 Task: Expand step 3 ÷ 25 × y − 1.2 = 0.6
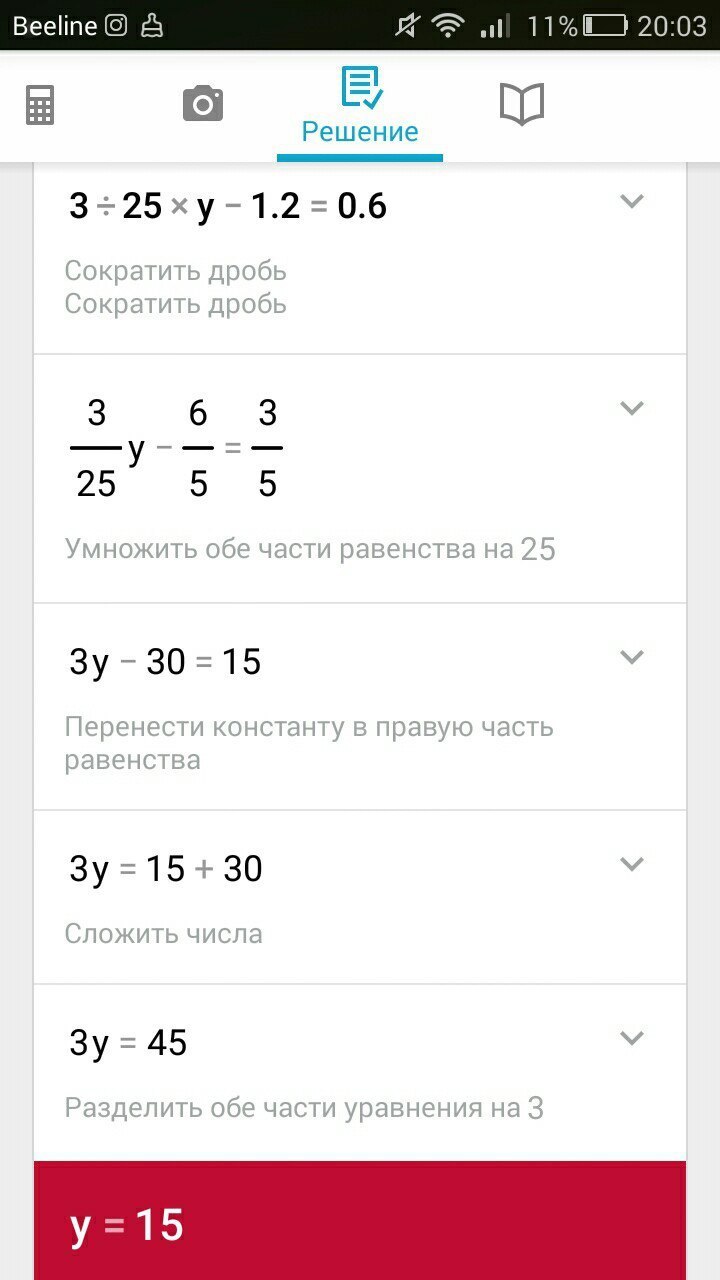[x=631, y=201]
